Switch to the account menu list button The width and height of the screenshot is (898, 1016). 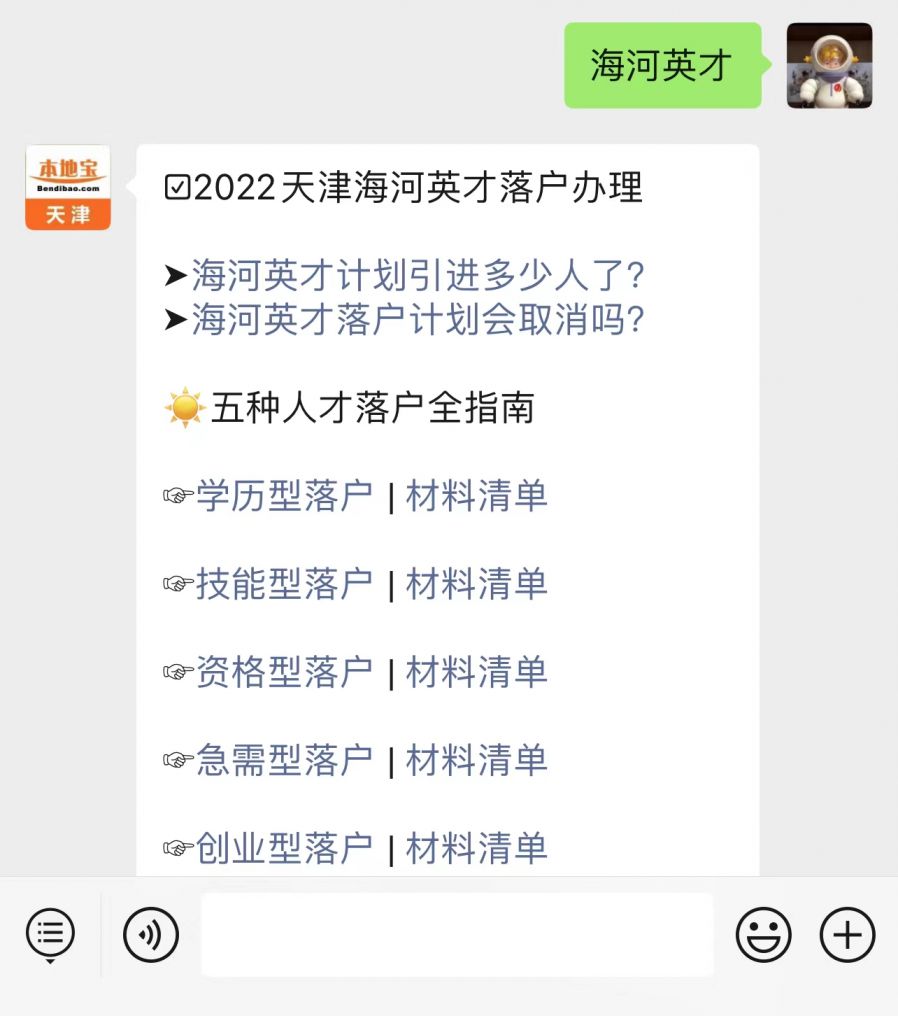50,935
